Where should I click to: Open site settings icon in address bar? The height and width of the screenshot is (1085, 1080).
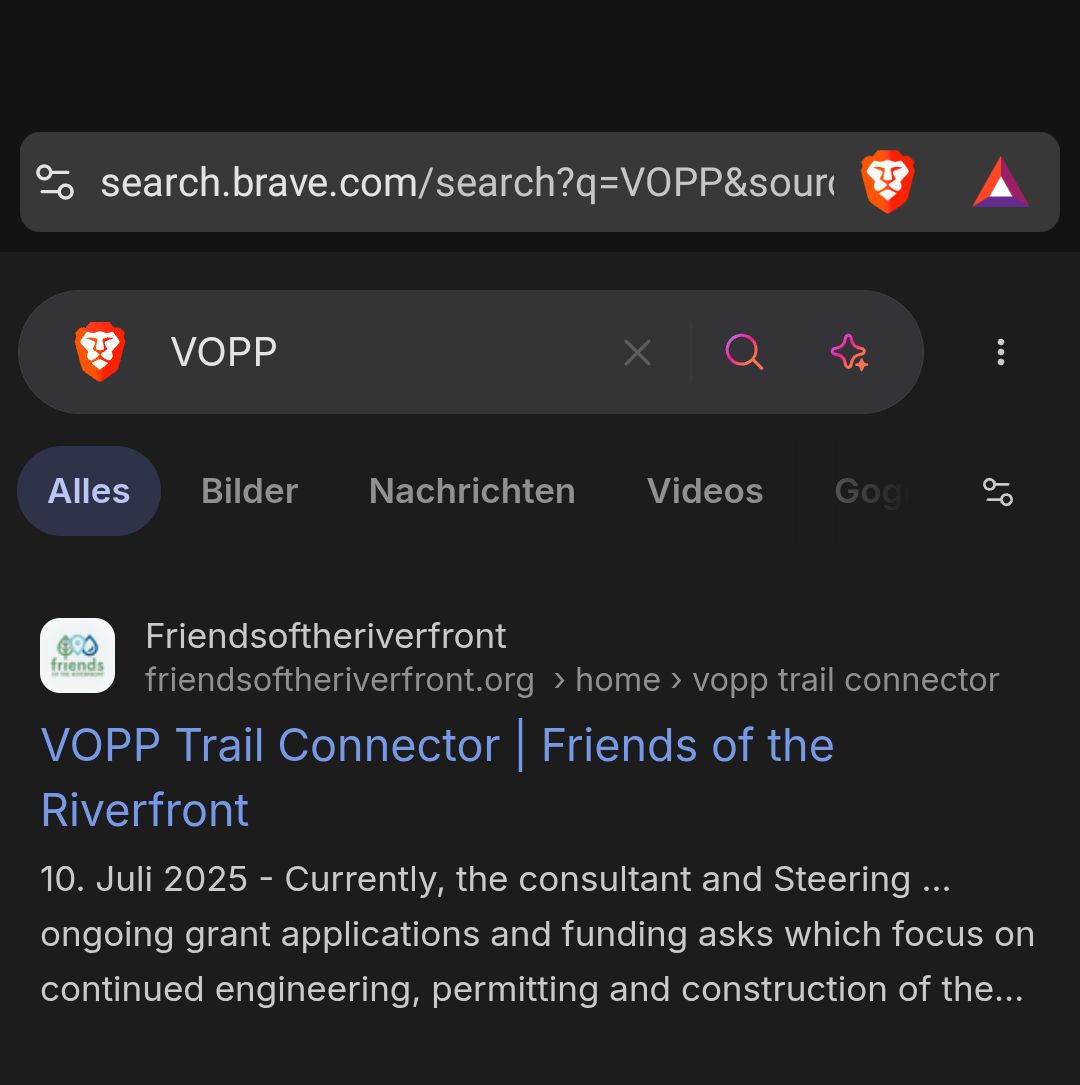(55, 182)
